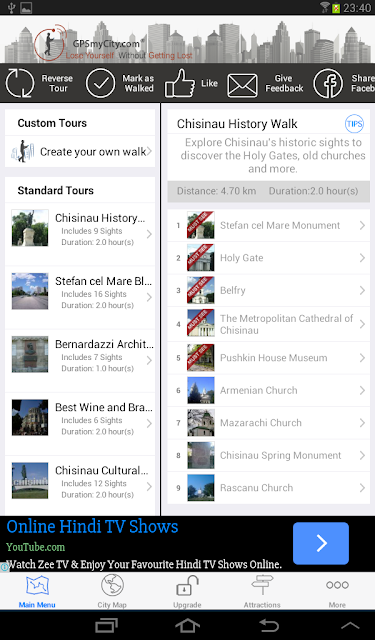
Task: Go to the Attractions tab
Action: pyautogui.click(x=262, y=591)
